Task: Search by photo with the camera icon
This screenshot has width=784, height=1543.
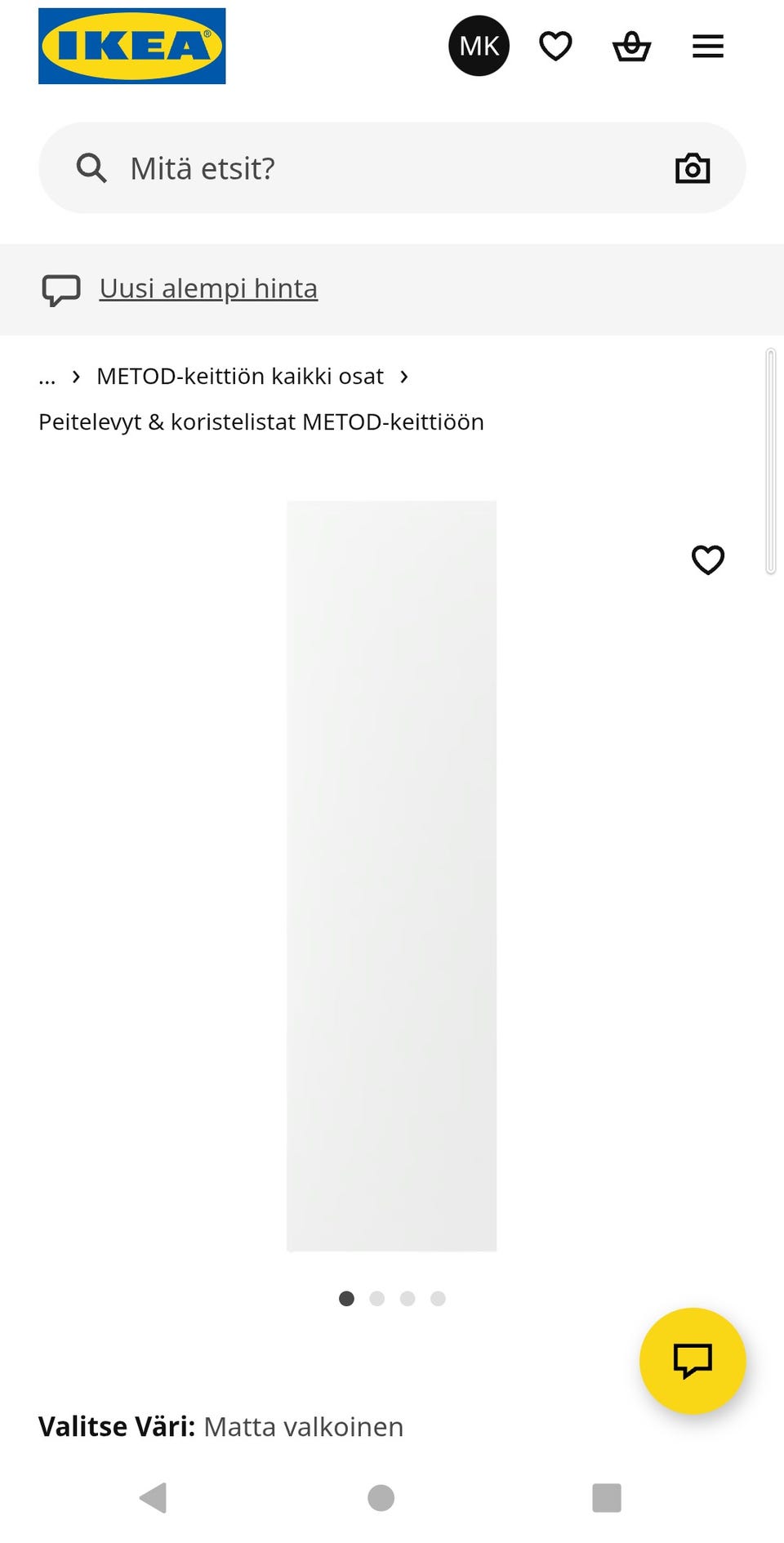Action: coord(692,168)
